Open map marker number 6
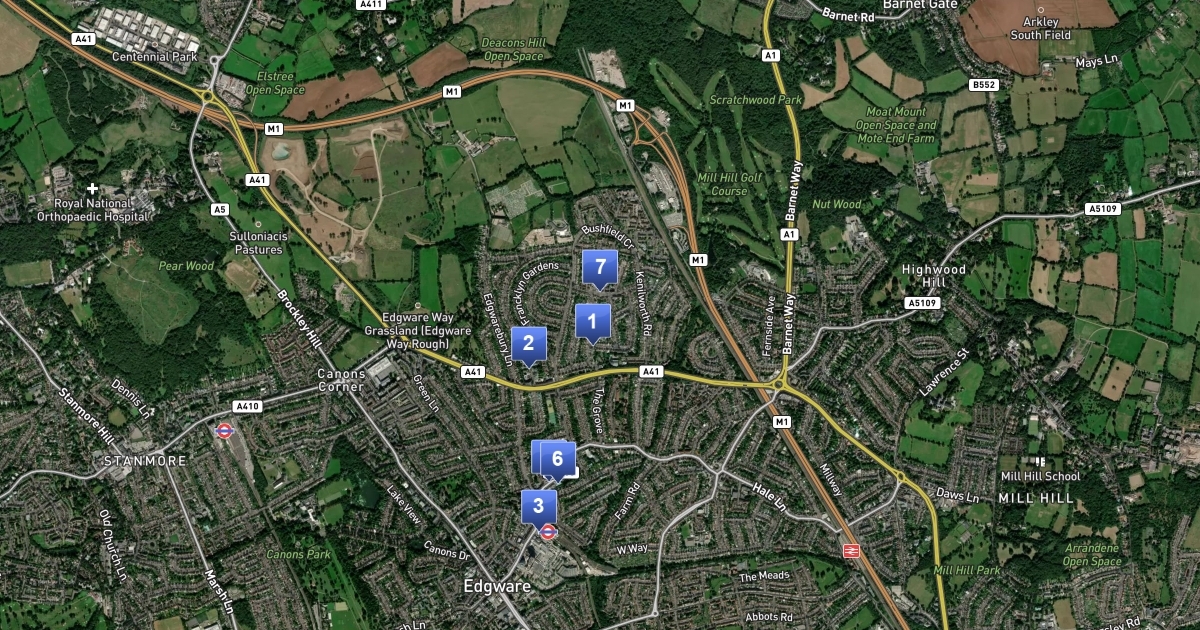The width and height of the screenshot is (1200, 630). pos(558,458)
